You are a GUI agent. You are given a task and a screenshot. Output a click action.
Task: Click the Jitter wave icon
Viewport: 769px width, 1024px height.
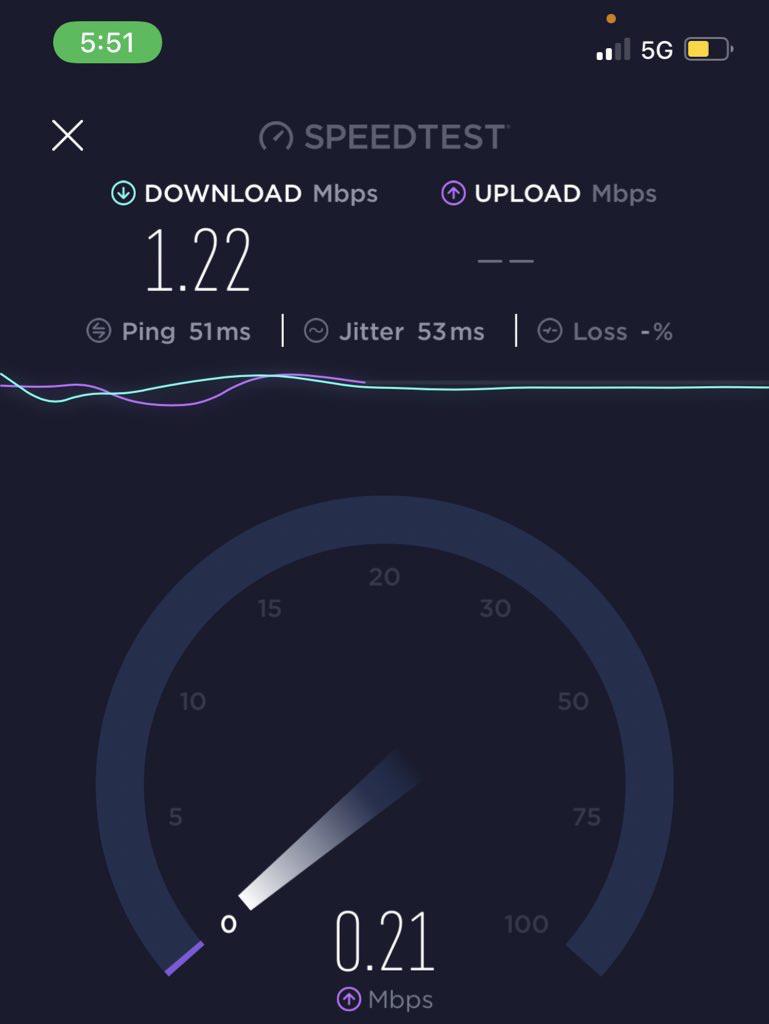317,331
